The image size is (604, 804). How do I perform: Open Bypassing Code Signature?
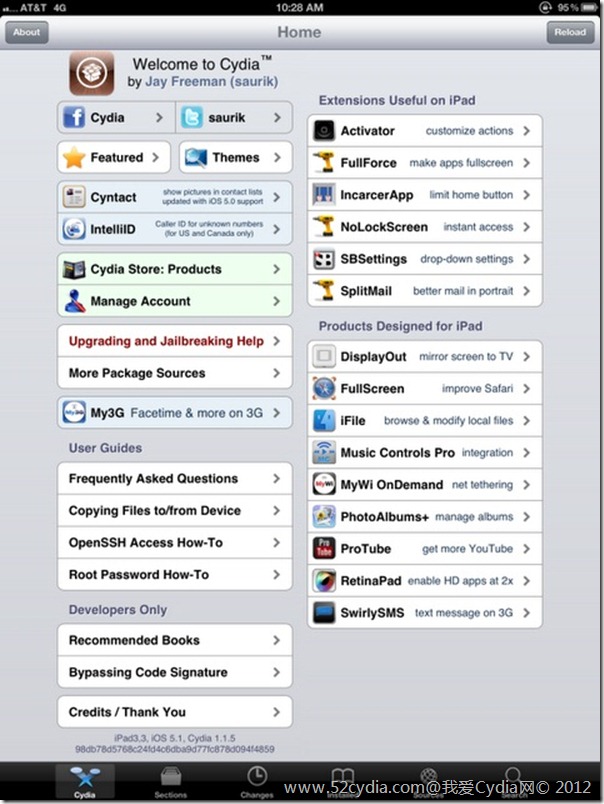coord(175,673)
